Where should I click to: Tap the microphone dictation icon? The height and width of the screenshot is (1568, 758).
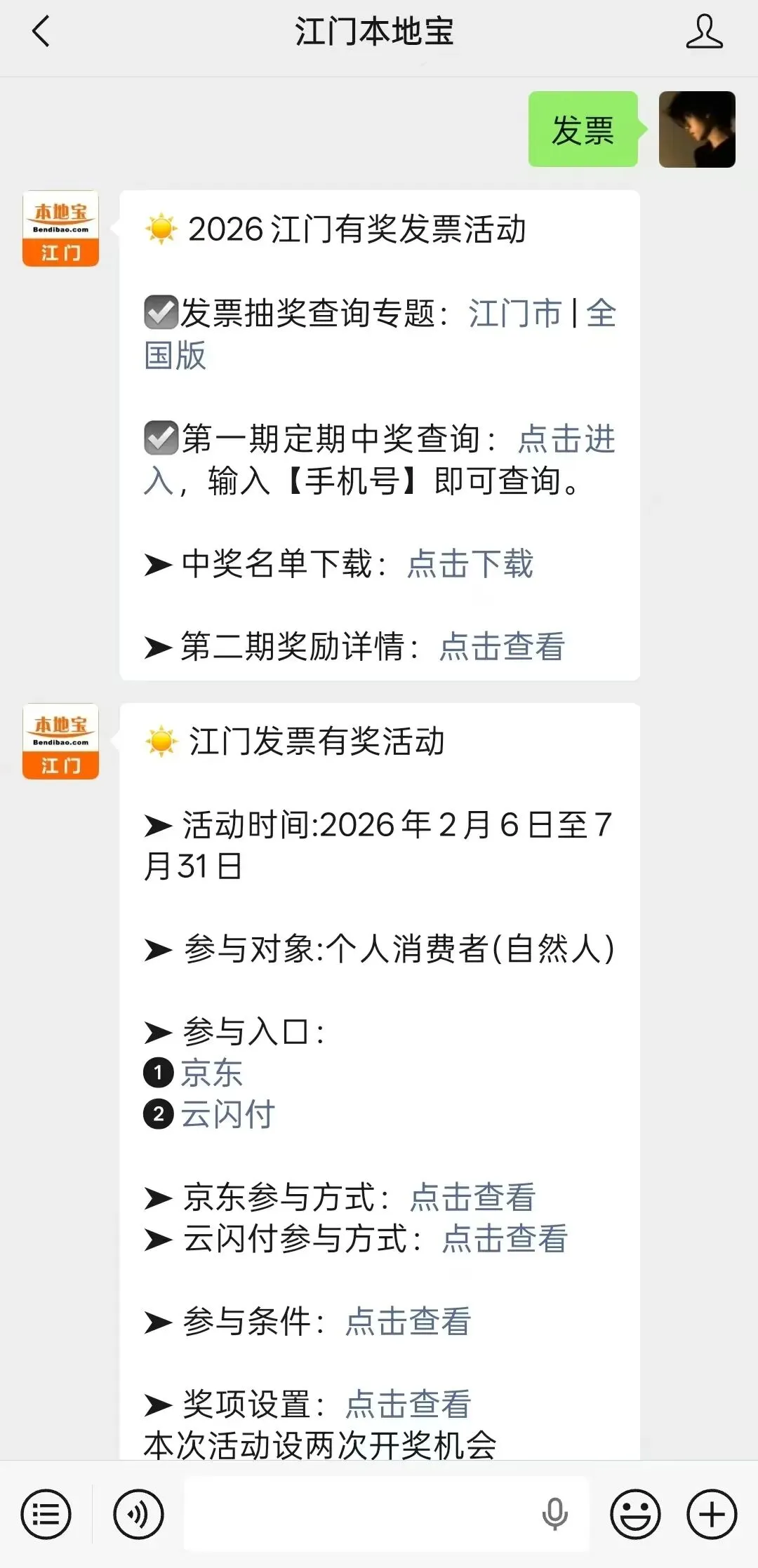(554, 1514)
